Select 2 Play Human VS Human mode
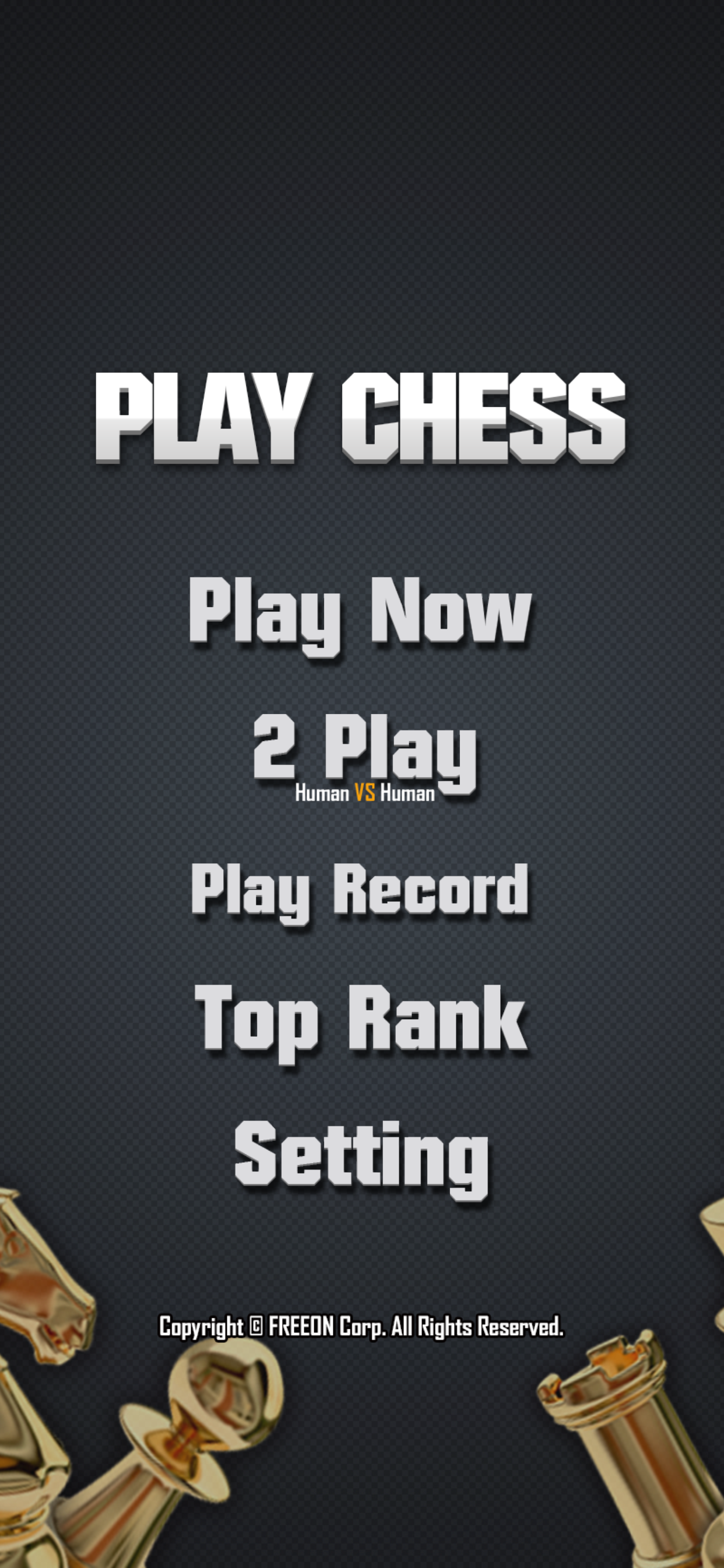This screenshot has height=1568, width=724. pos(364,757)
